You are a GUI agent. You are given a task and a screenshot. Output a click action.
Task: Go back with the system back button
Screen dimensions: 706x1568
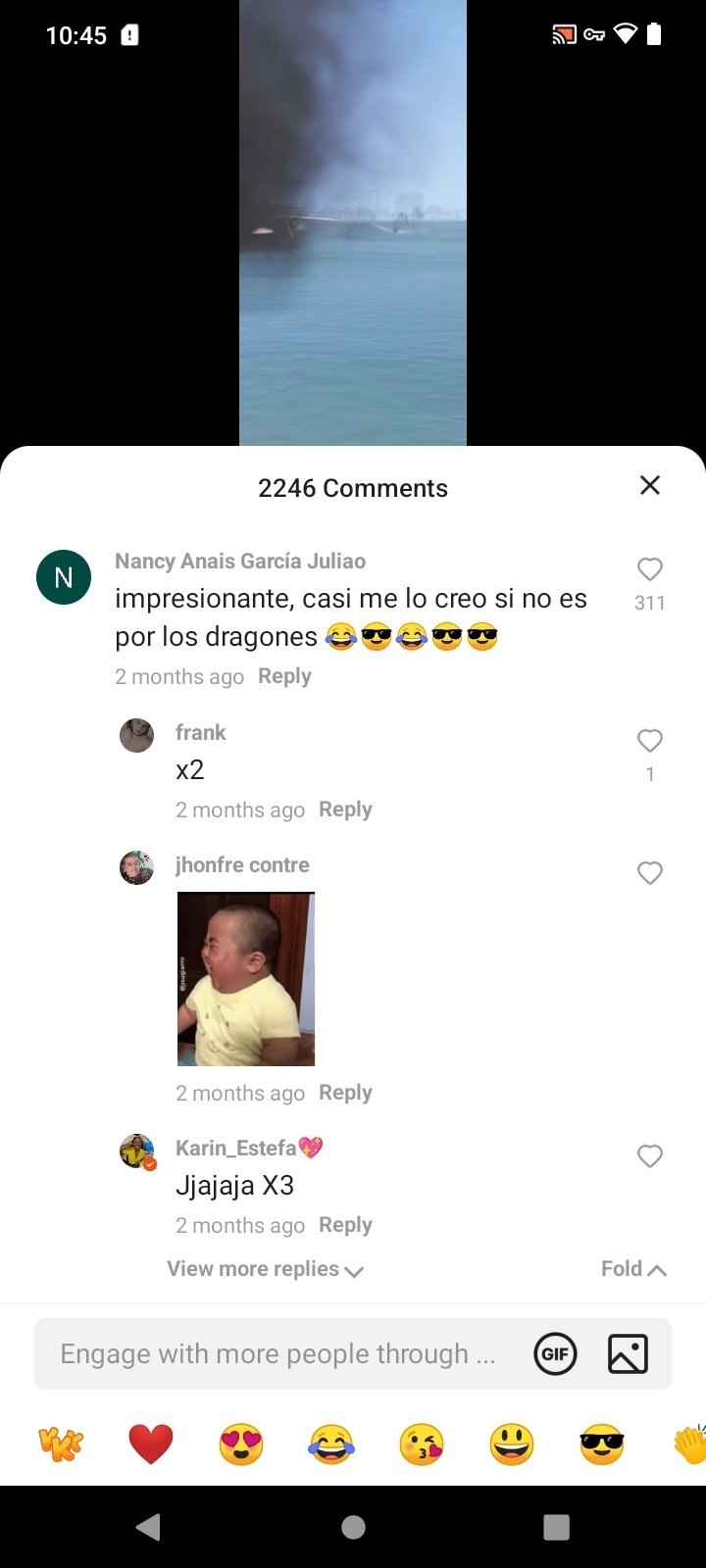click(x=149, y=1527)
